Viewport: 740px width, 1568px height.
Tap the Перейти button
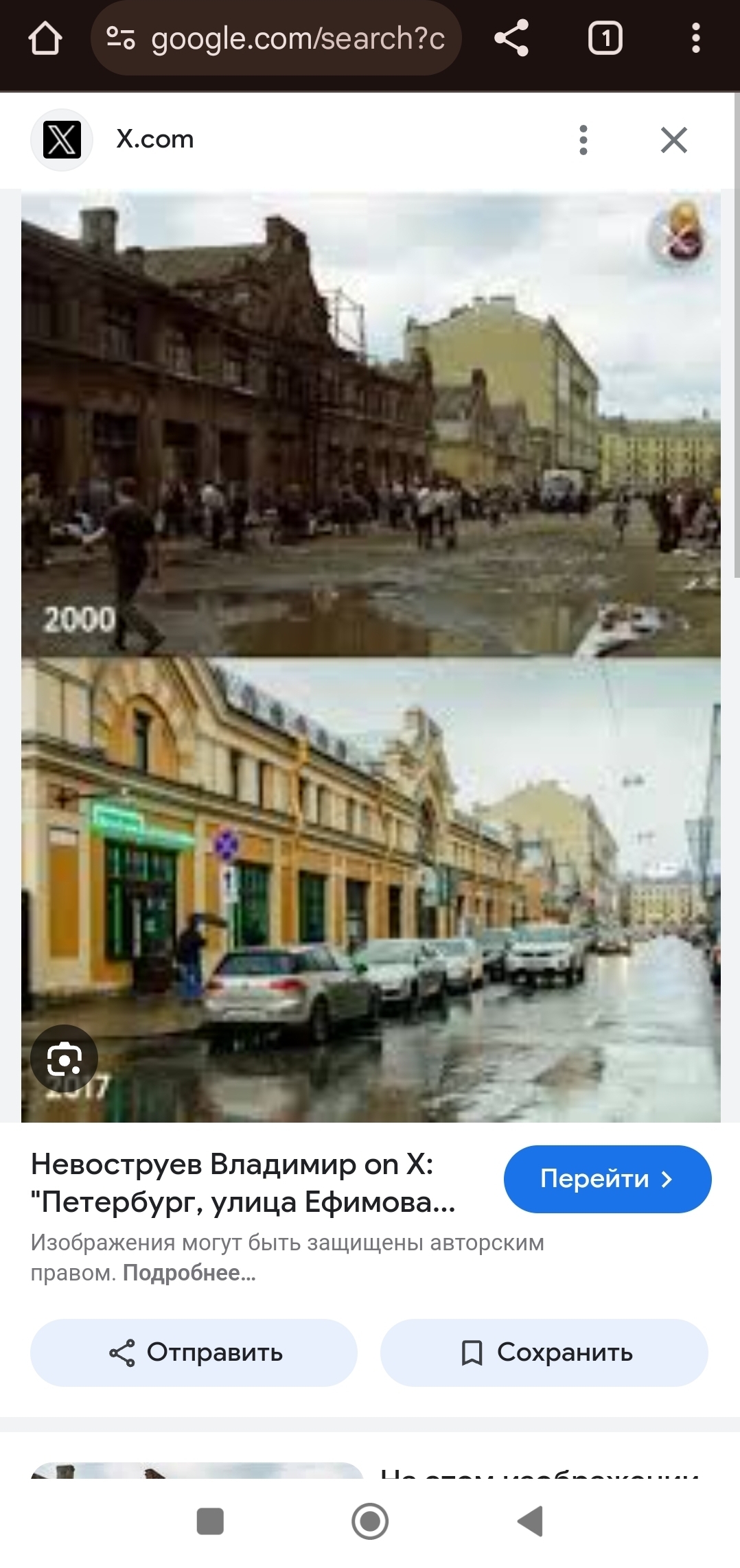[607, 1179]
